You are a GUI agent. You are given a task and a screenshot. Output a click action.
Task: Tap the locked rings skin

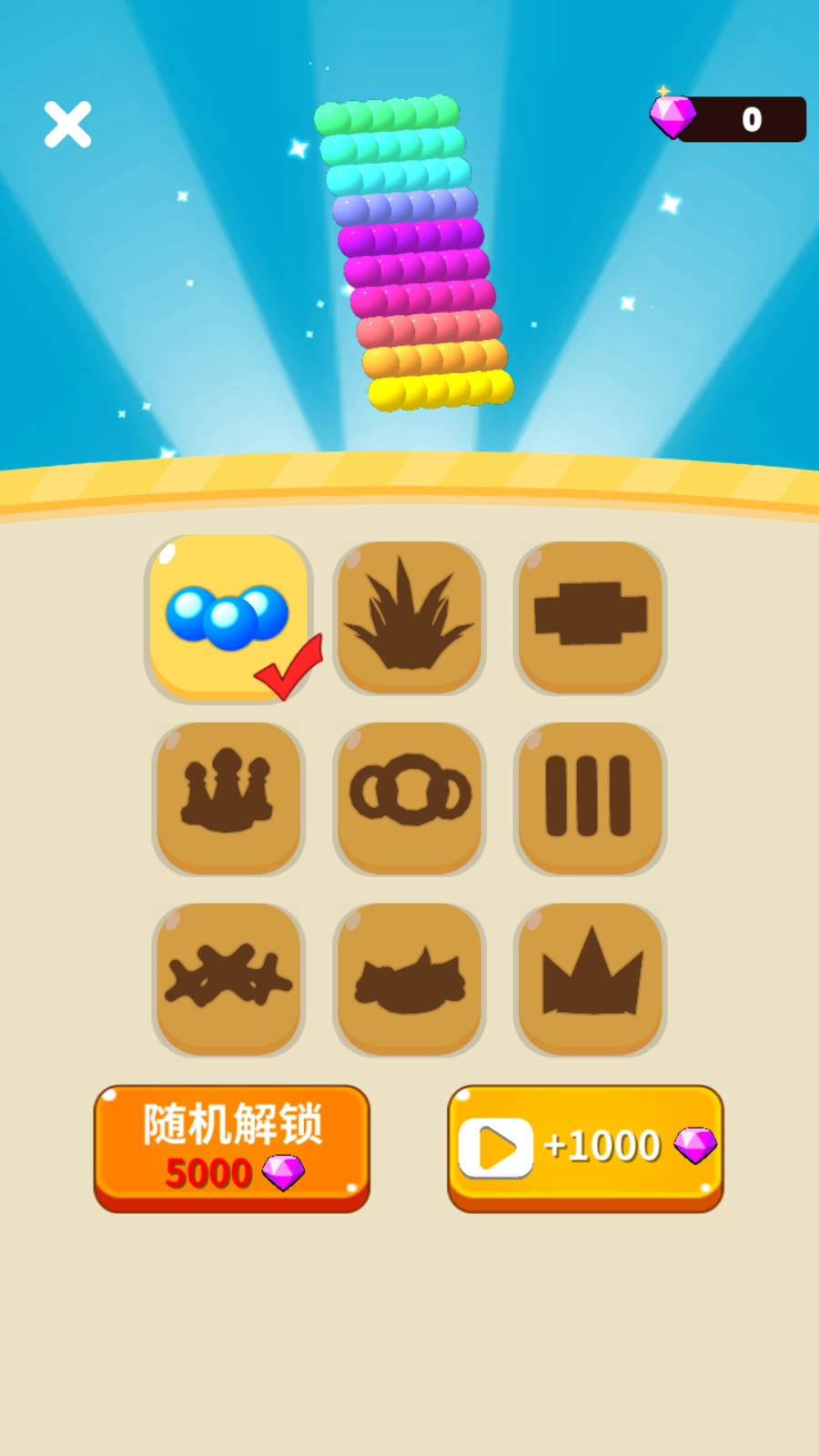point(409,797)
